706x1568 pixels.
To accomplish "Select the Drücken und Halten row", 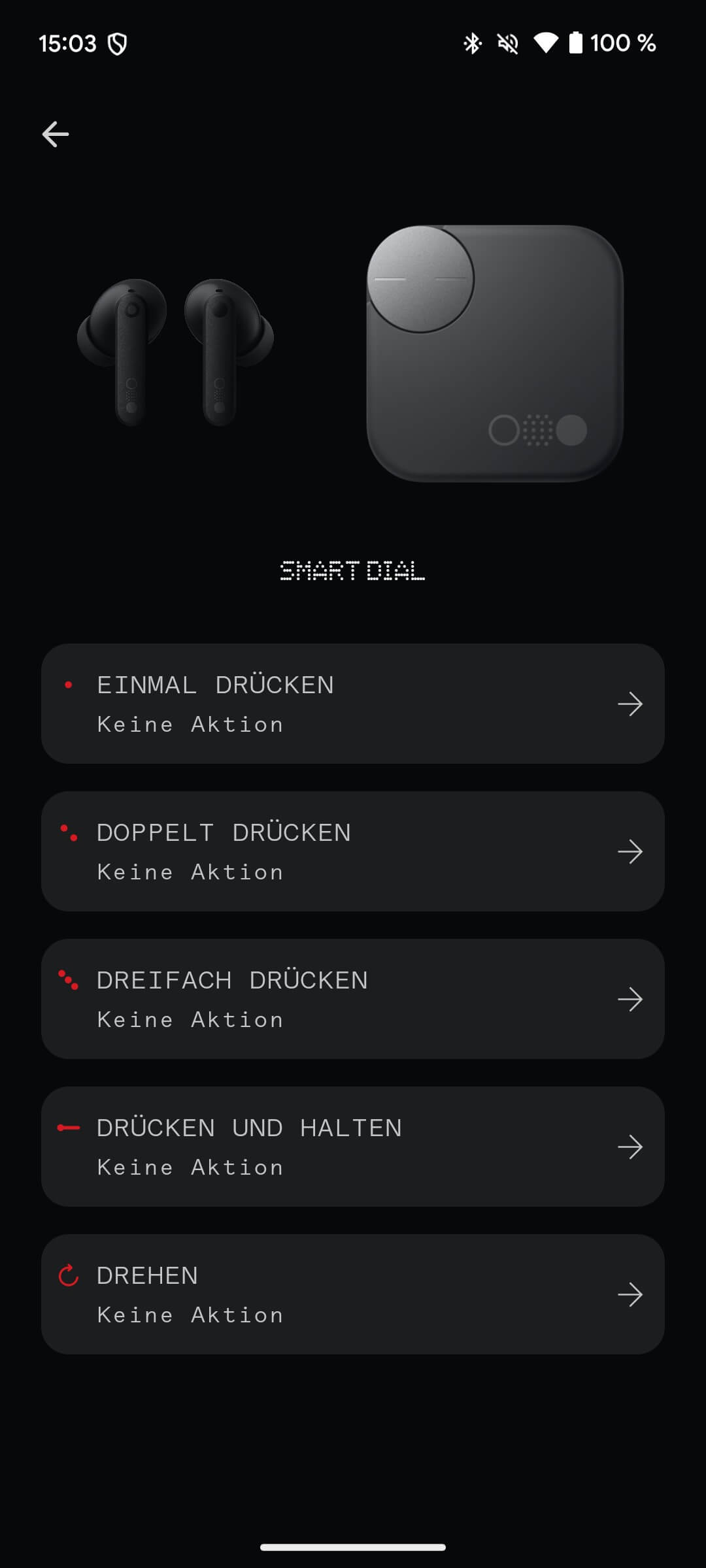I will 353,1147.
